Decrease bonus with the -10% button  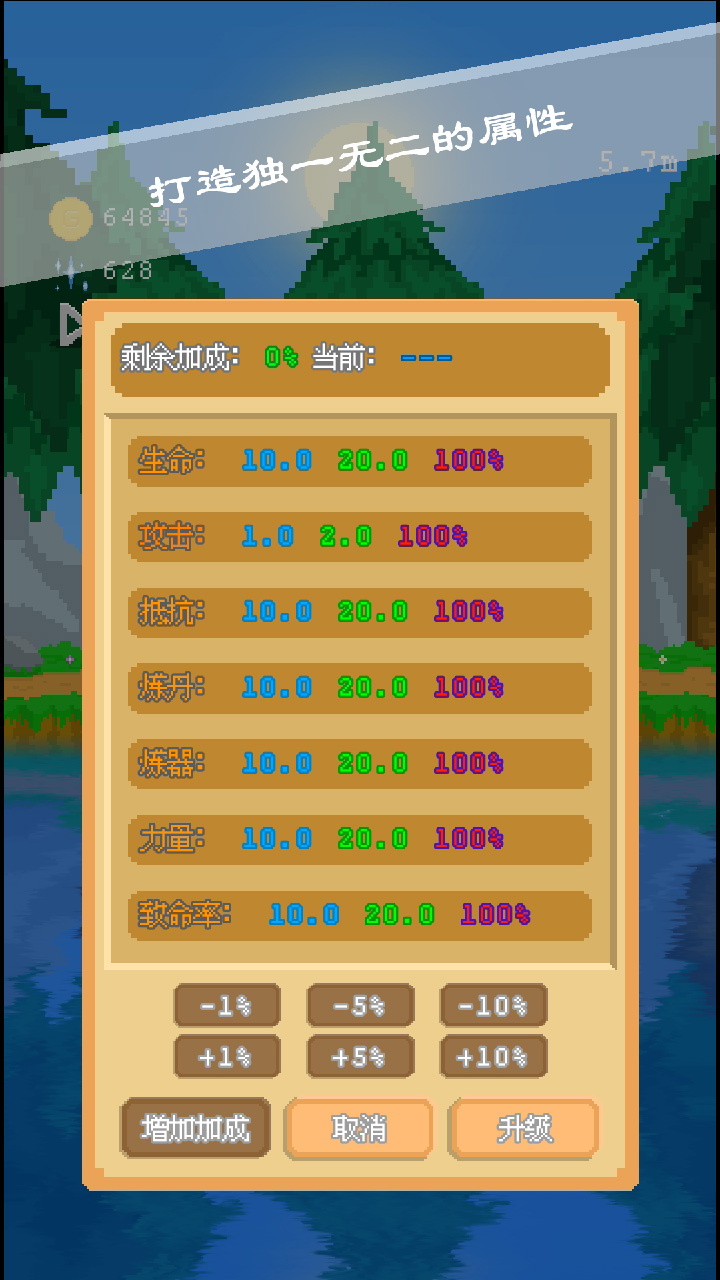493,1006
